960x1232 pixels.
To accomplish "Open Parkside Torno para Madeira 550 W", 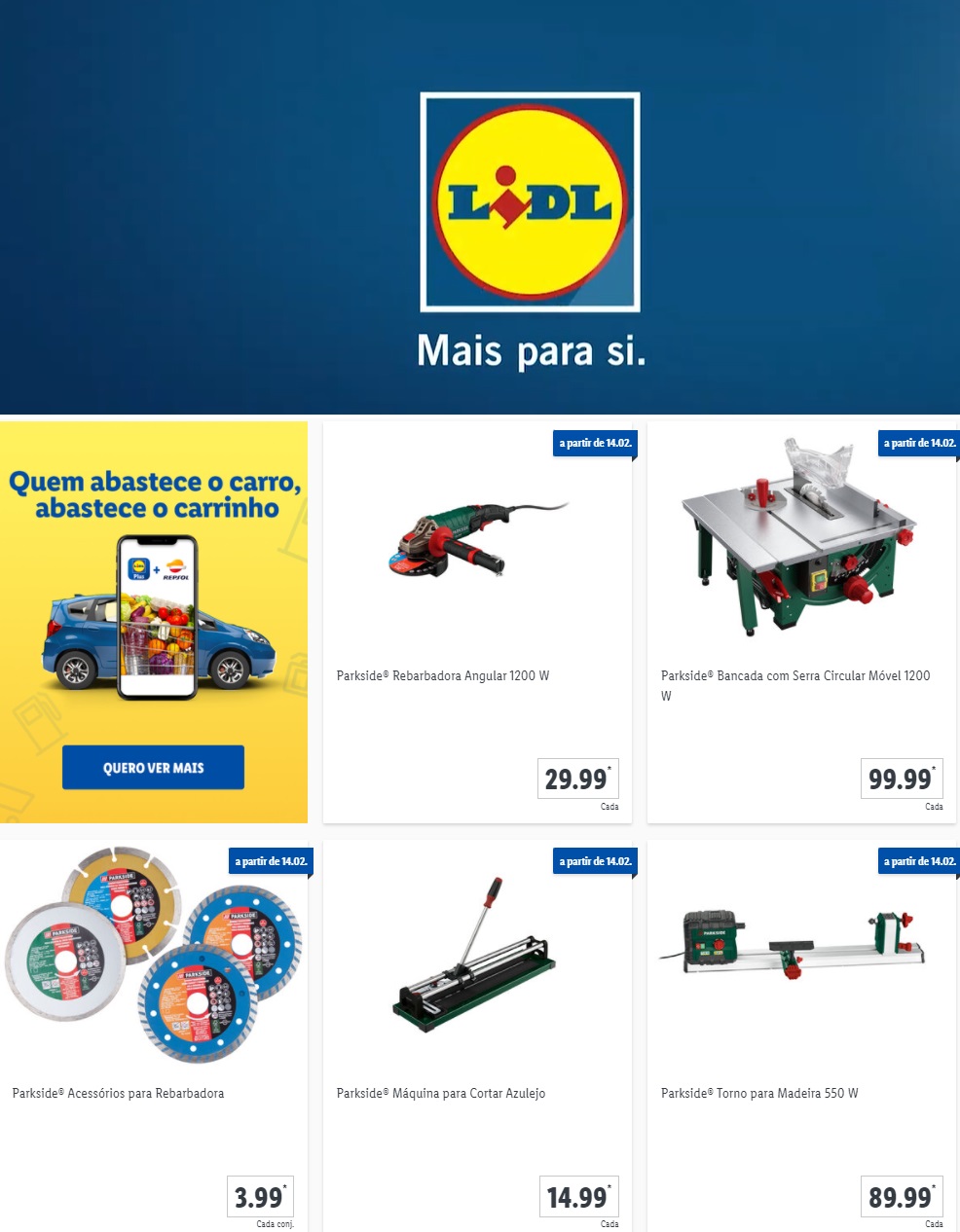I will (800, 1032).
